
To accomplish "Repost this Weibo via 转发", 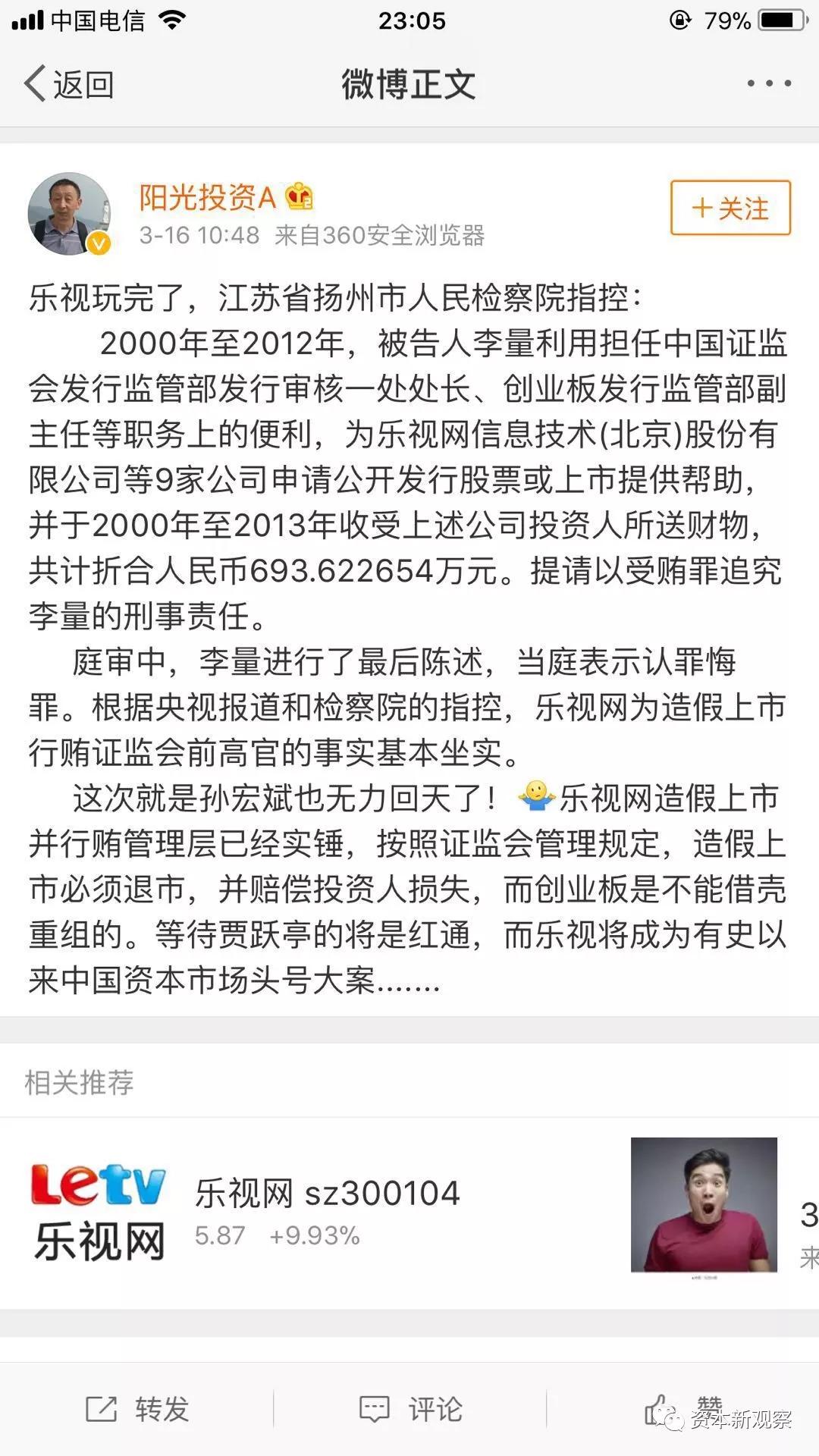I will pos(136,1410).
